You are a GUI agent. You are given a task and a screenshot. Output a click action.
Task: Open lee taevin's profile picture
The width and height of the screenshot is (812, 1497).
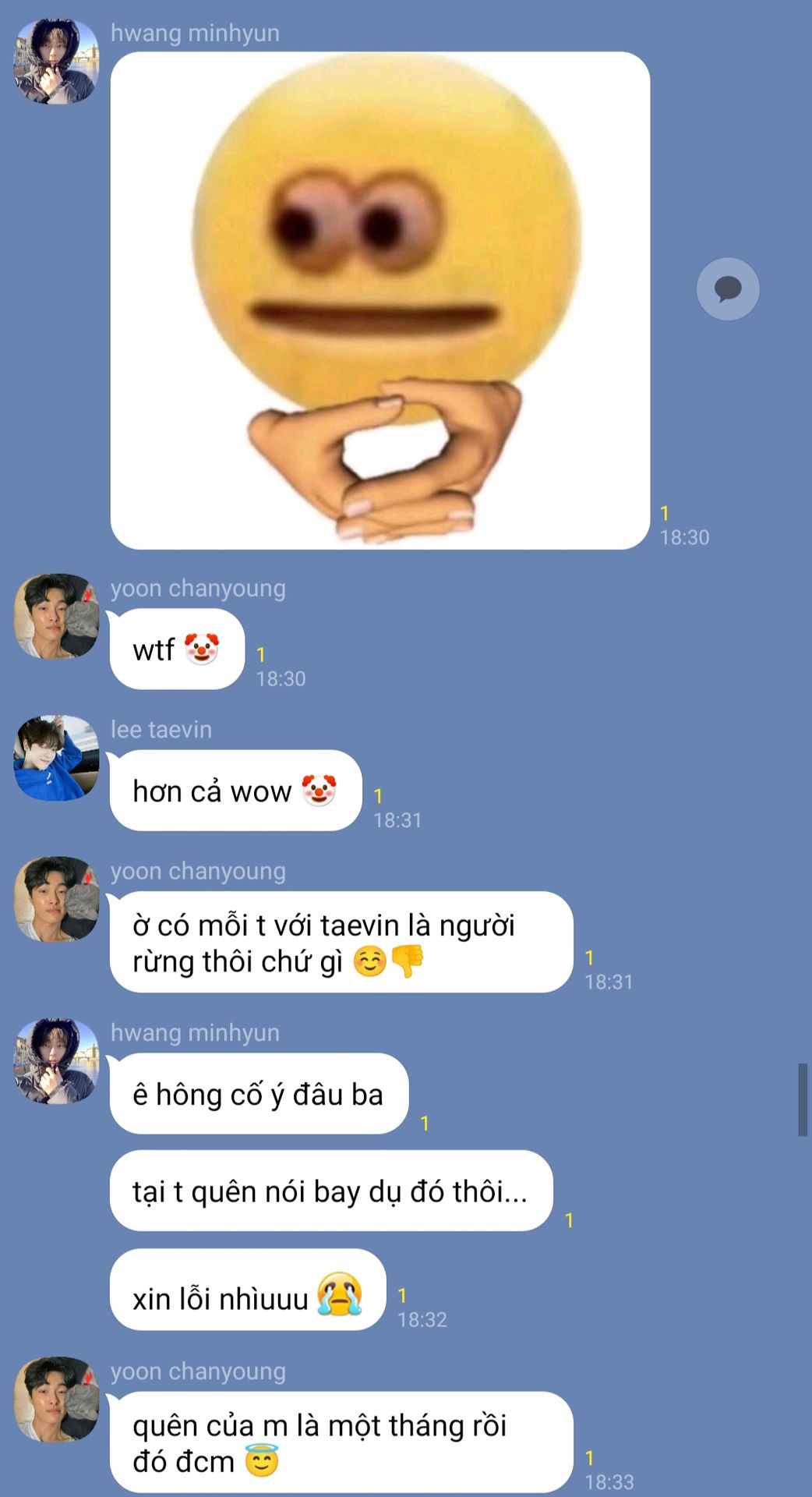tap(56, 758)
